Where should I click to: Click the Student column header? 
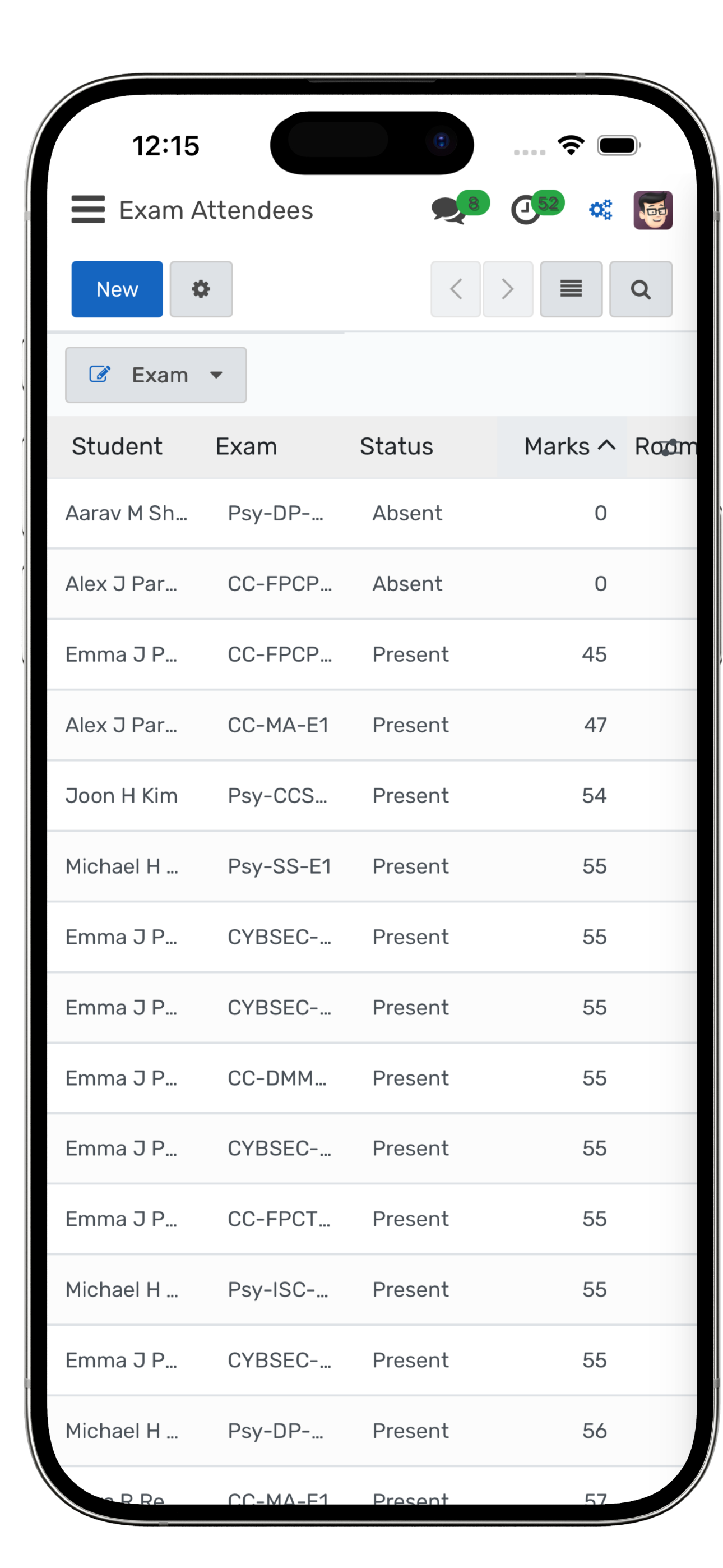(x=117, y=446)
